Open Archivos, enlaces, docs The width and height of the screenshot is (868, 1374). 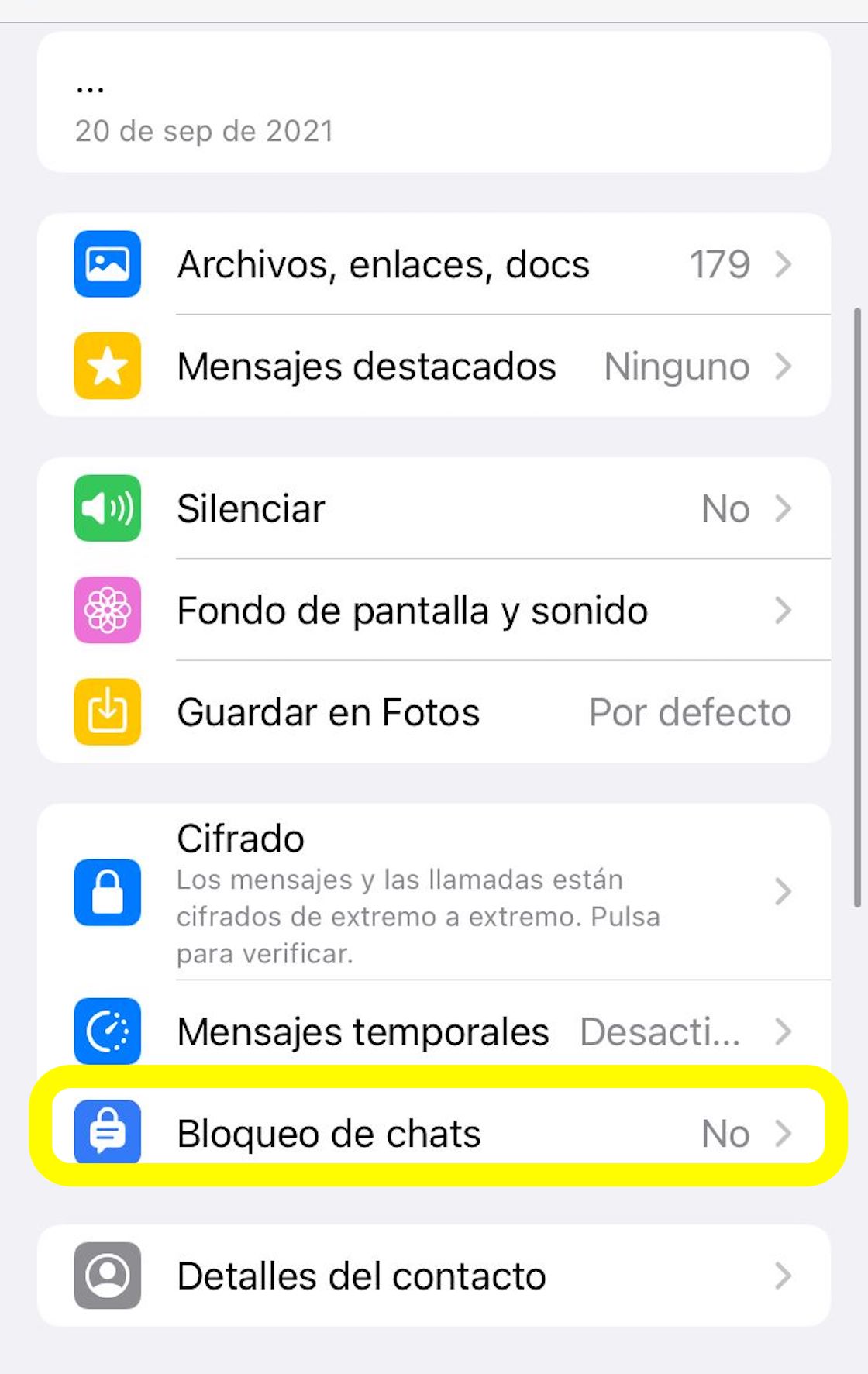(x=434, y=264)
